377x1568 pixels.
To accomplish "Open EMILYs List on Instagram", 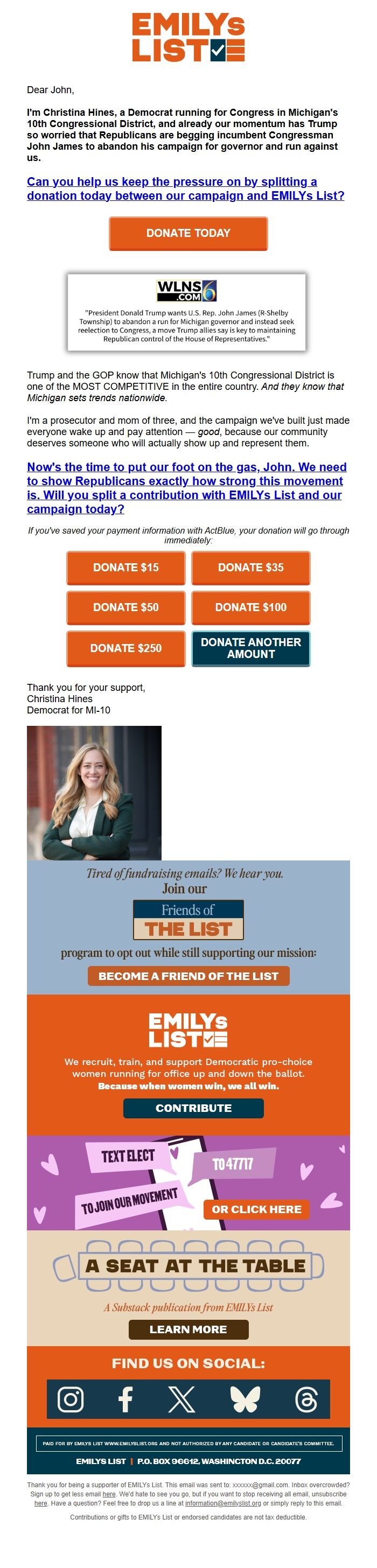I will pyautogui.click(x=71, y=1399).
